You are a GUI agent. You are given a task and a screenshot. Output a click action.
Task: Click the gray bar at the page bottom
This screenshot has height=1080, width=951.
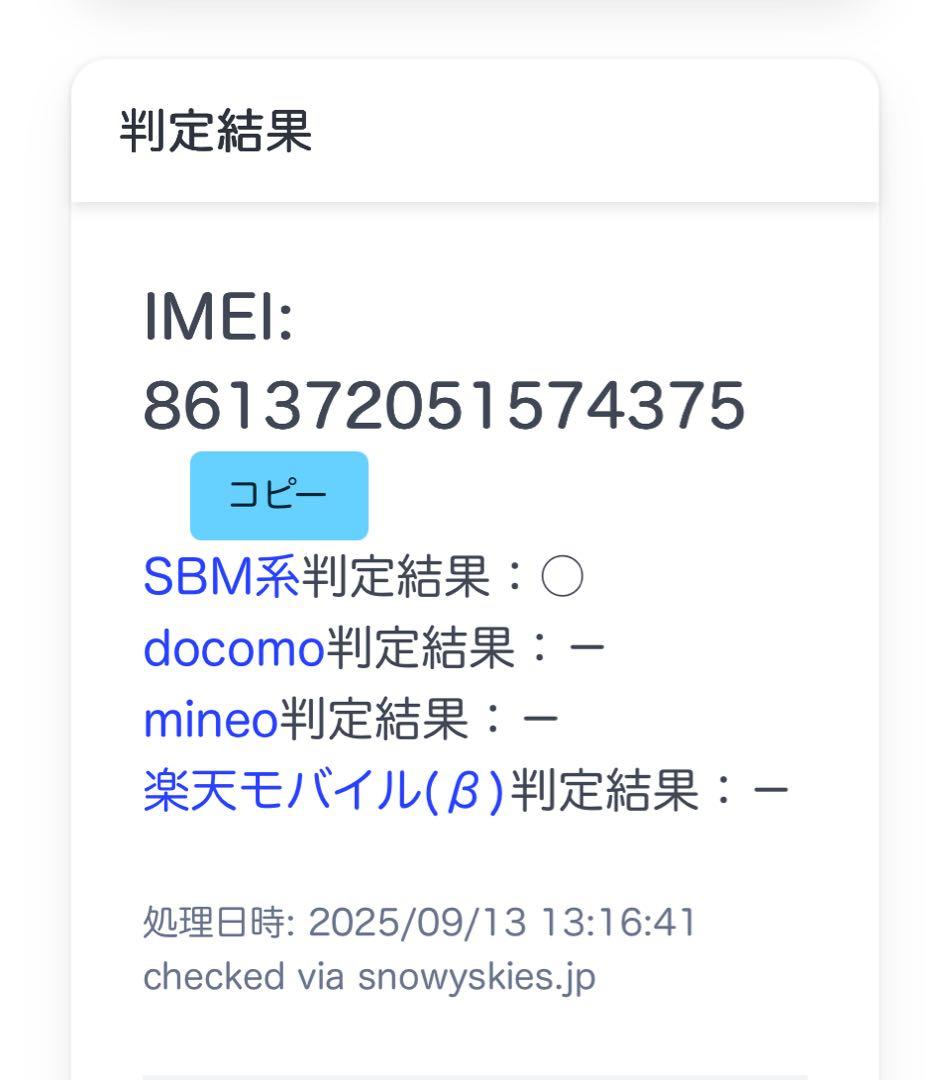[475, 1072]
